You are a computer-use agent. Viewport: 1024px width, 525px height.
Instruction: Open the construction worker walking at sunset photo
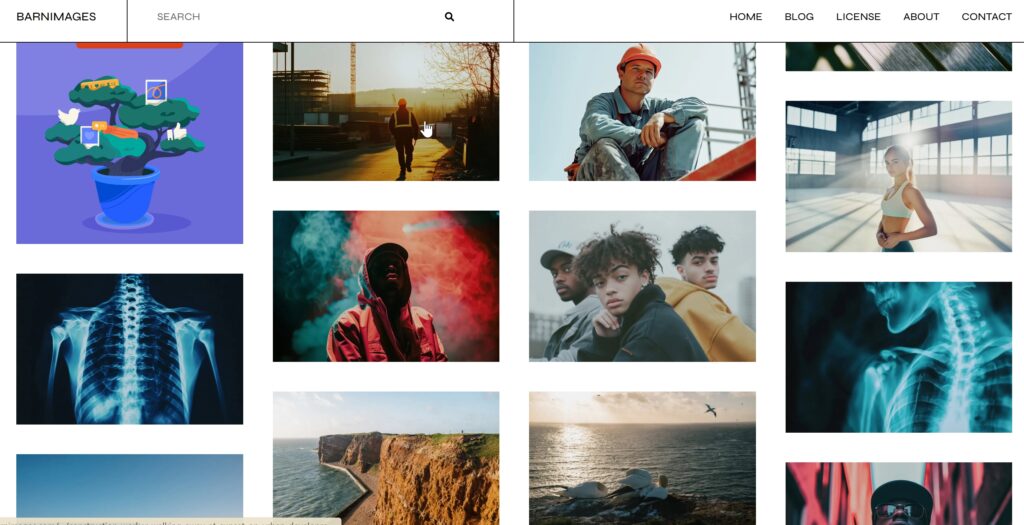coord(385,112)
